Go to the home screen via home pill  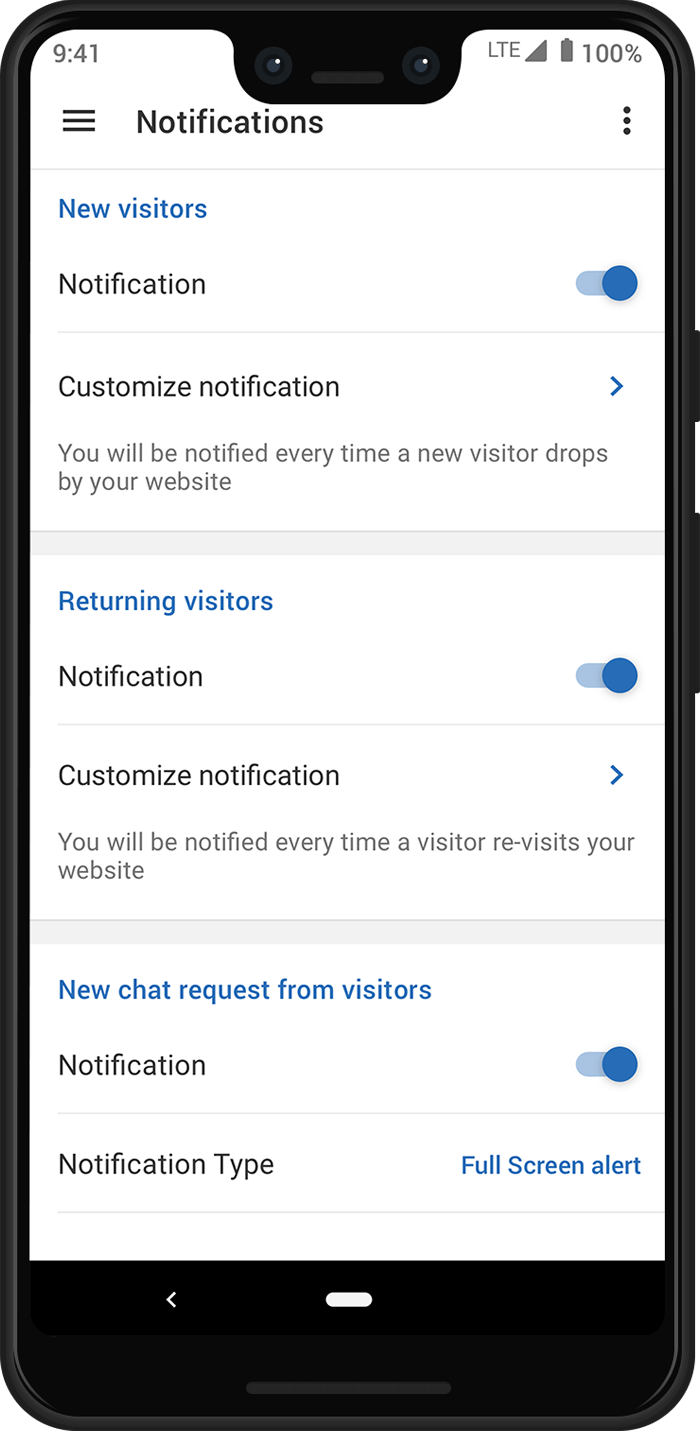coord(349,1299)
